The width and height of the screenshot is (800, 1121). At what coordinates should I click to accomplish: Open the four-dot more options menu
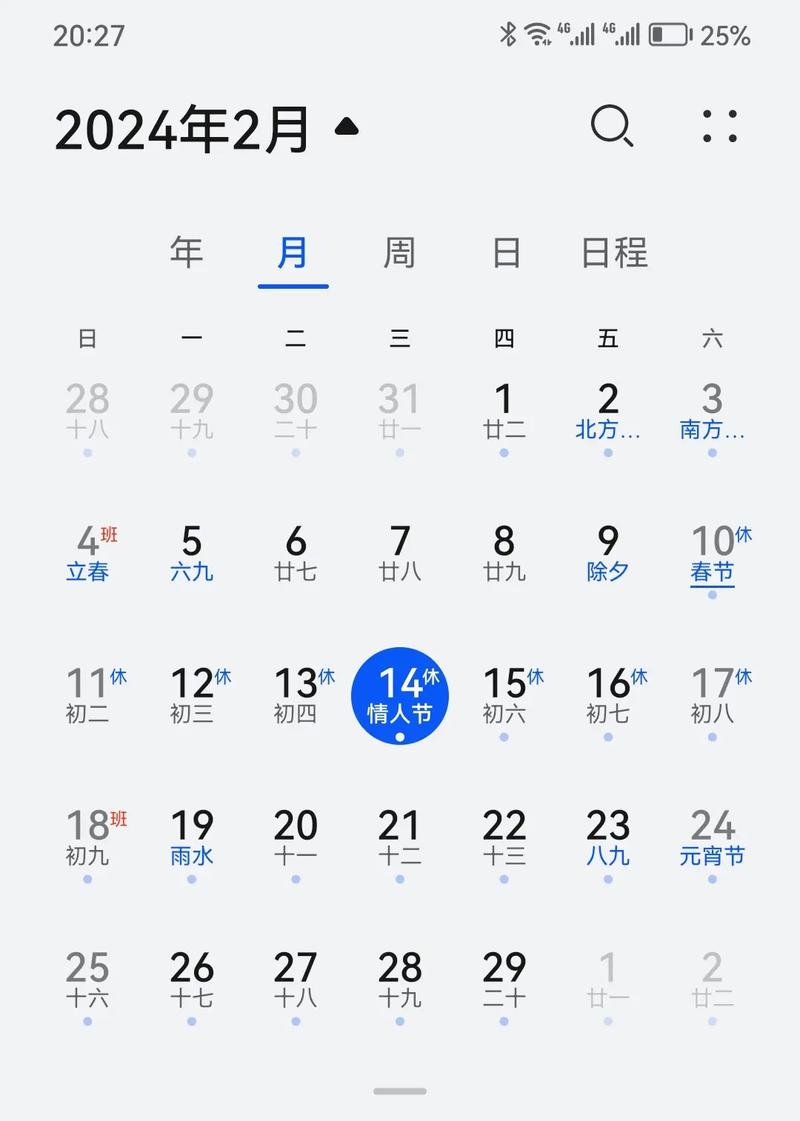click(x=719, y=127)
